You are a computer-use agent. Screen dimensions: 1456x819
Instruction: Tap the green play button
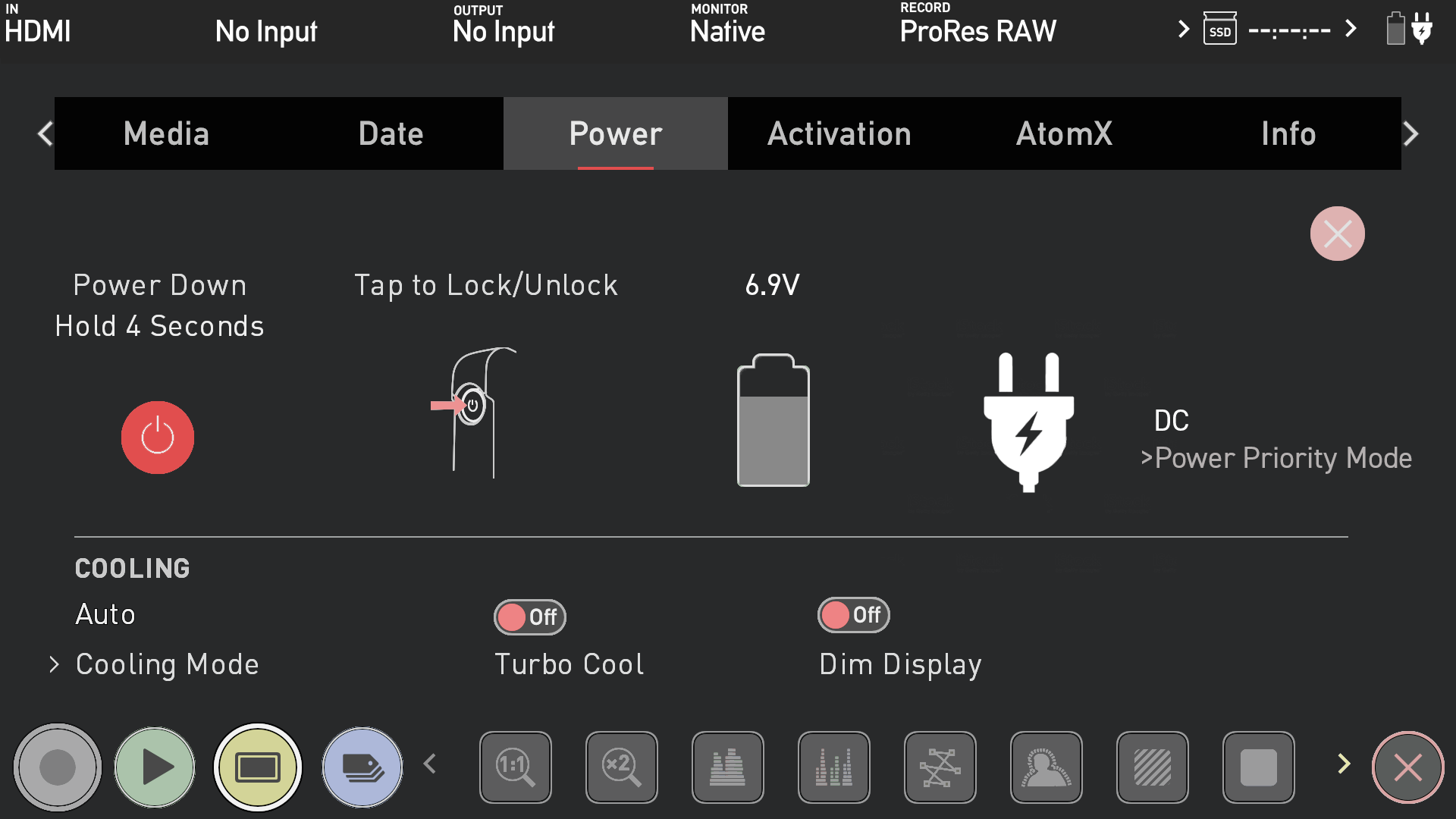(x=155, y=767)
